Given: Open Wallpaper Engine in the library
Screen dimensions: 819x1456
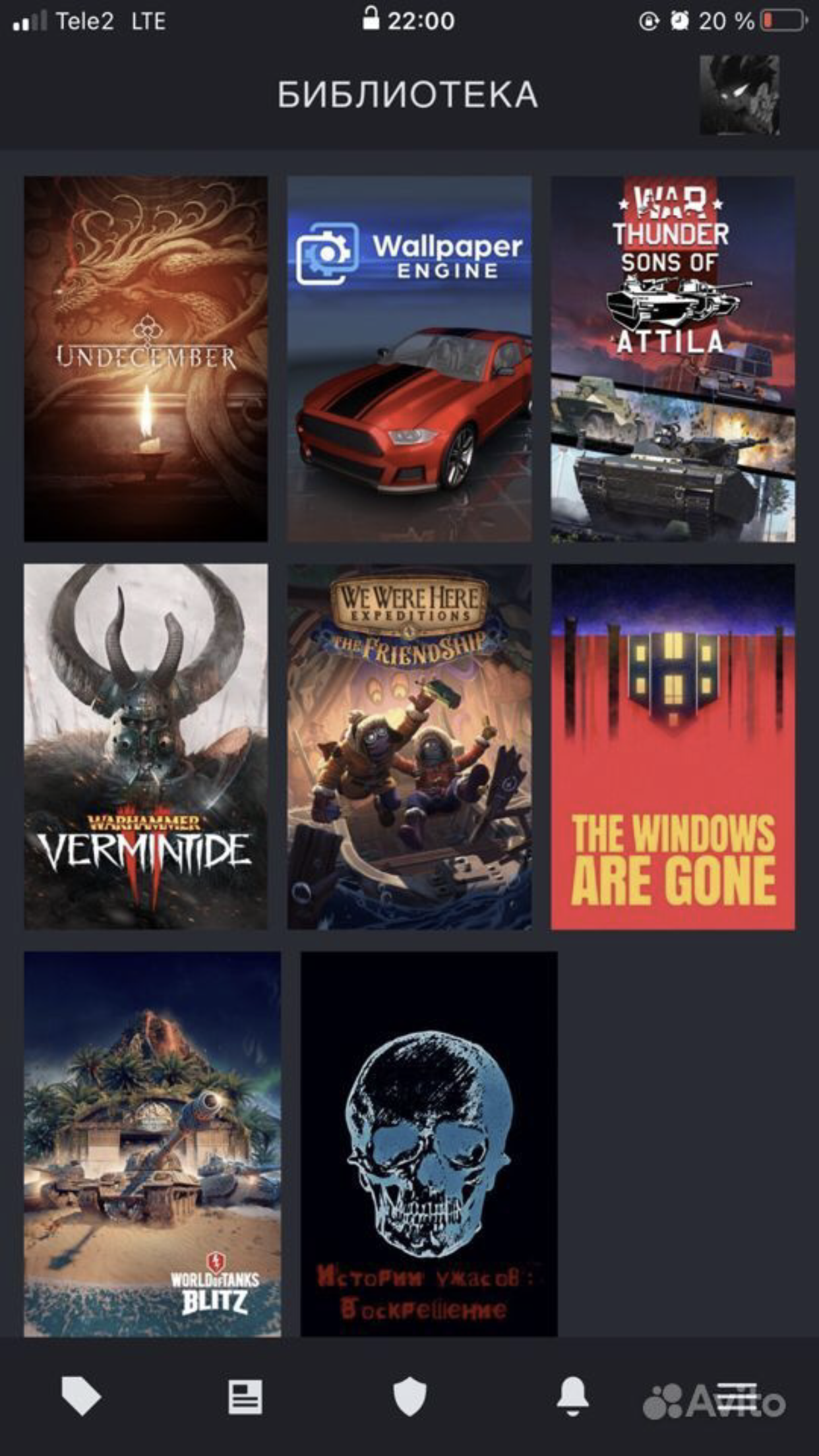Looking at the screenshot, I should point(409,359).
